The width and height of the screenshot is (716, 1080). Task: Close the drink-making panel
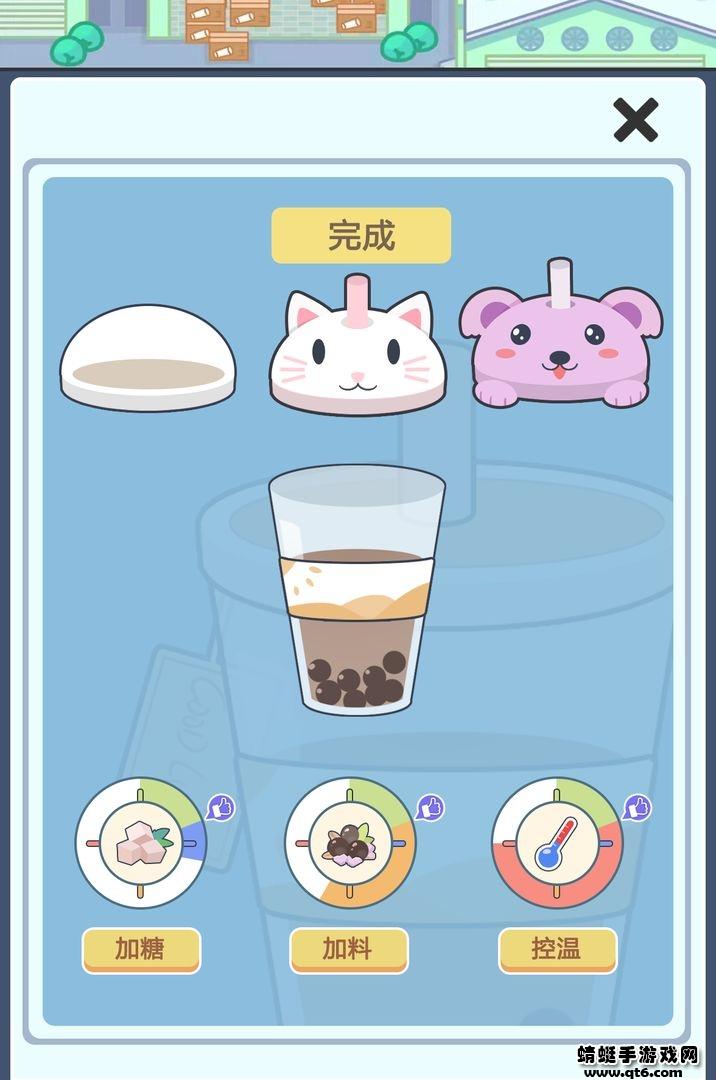coord(635,120)
